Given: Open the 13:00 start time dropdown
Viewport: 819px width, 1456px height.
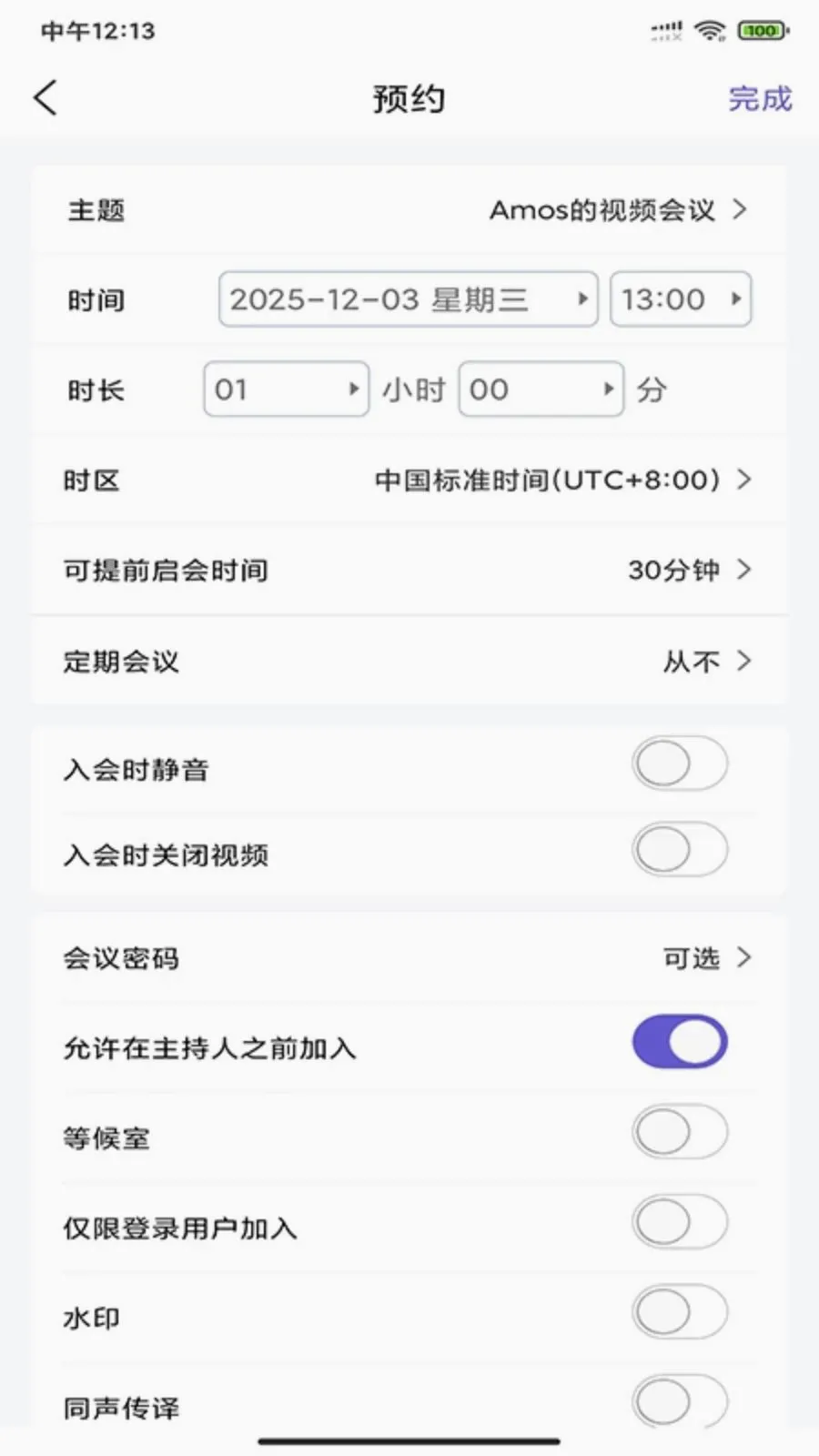Looking at the screenshot, I should [681, 298].
